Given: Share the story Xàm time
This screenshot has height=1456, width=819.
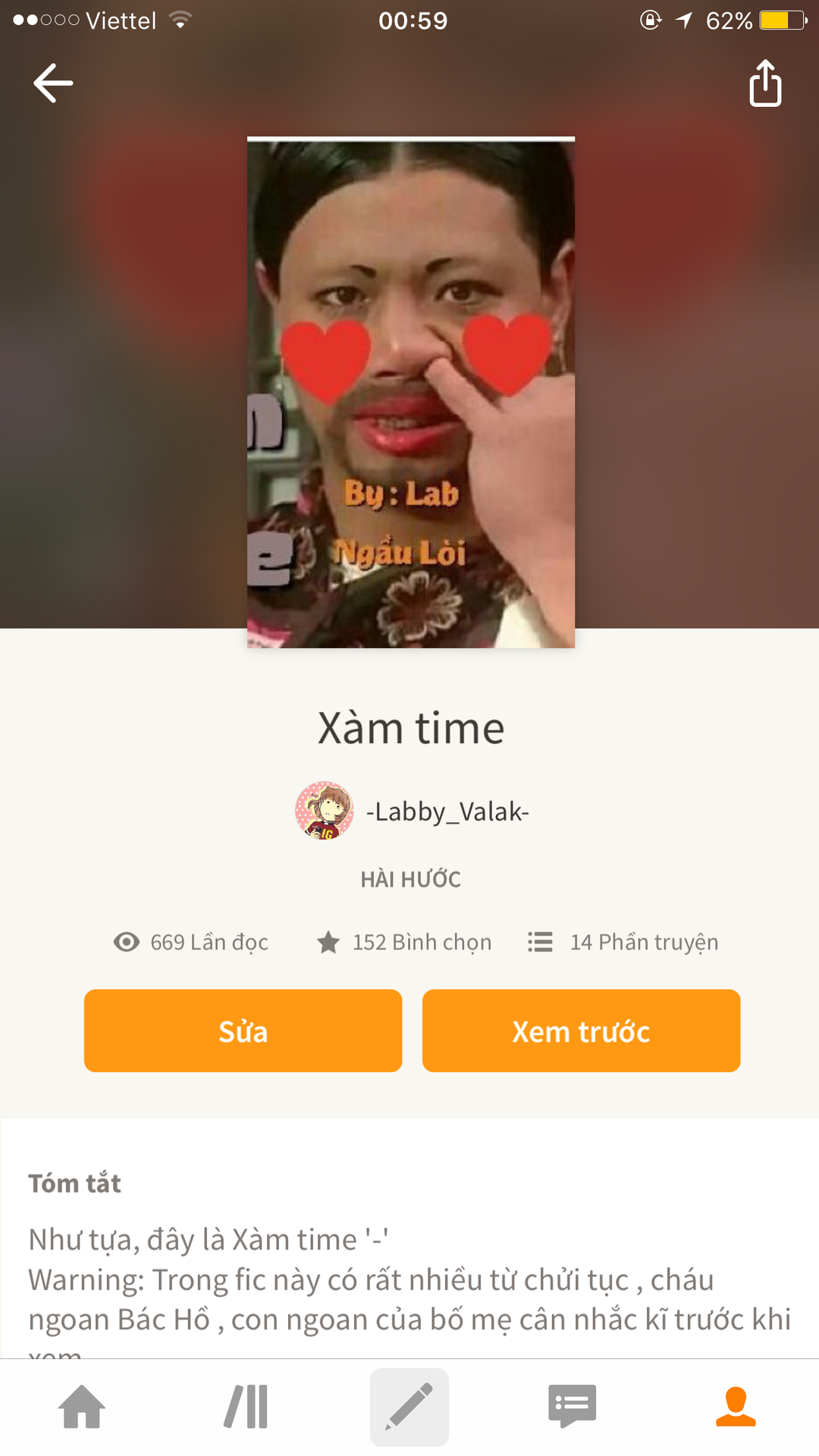Looking at the screenshot, I should click(765, 83).
